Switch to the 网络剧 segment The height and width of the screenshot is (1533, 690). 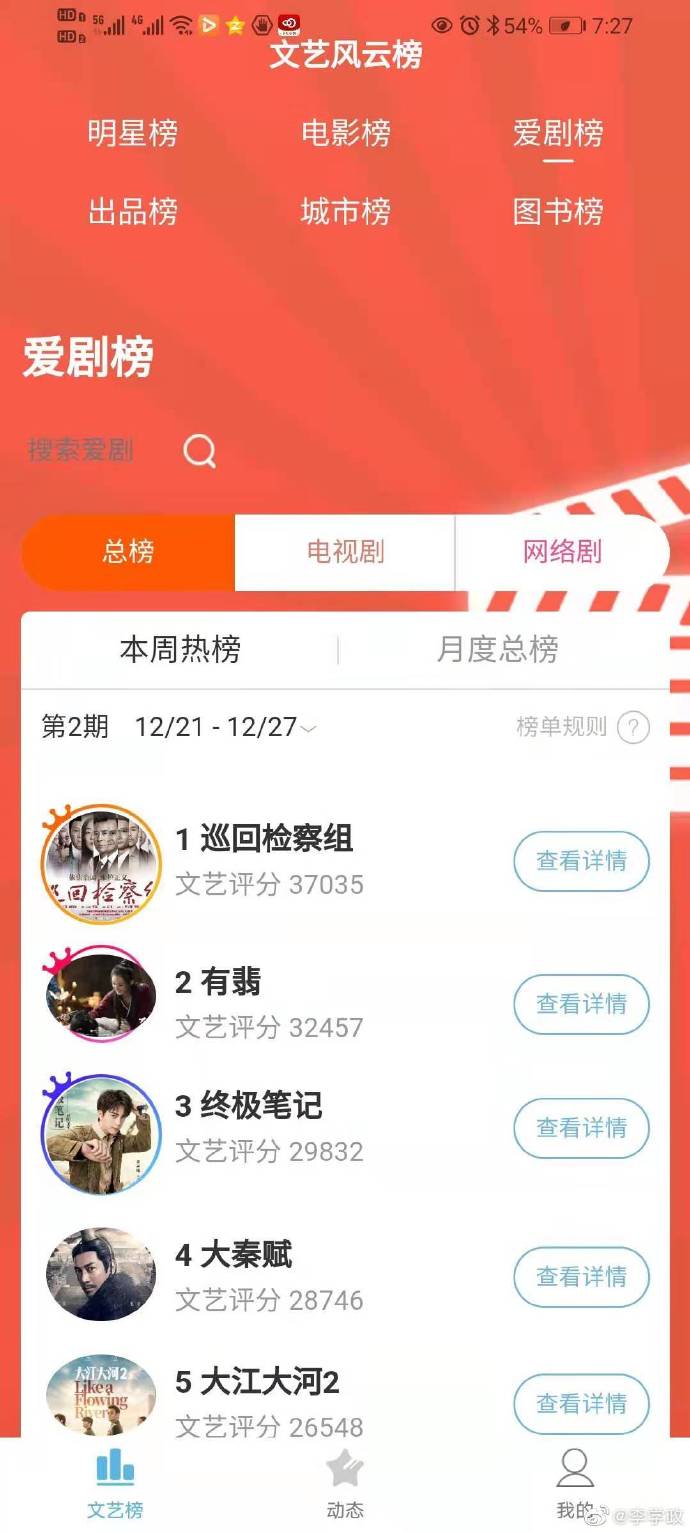562,552
